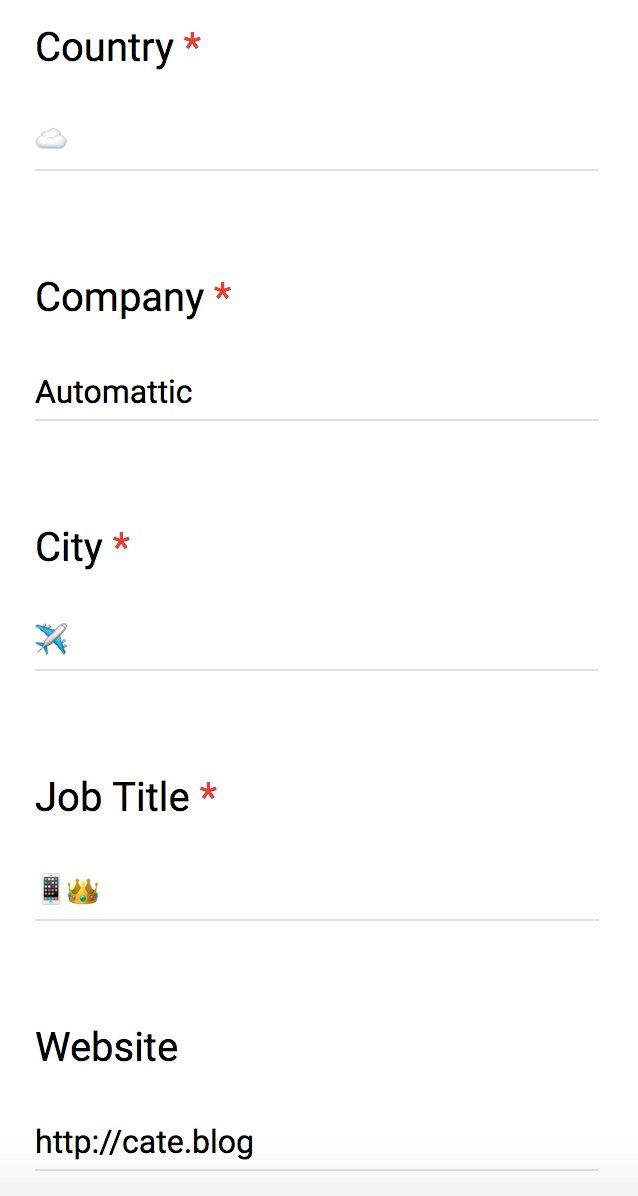
Task: Edit the Country text field
Action: [316, 140]
